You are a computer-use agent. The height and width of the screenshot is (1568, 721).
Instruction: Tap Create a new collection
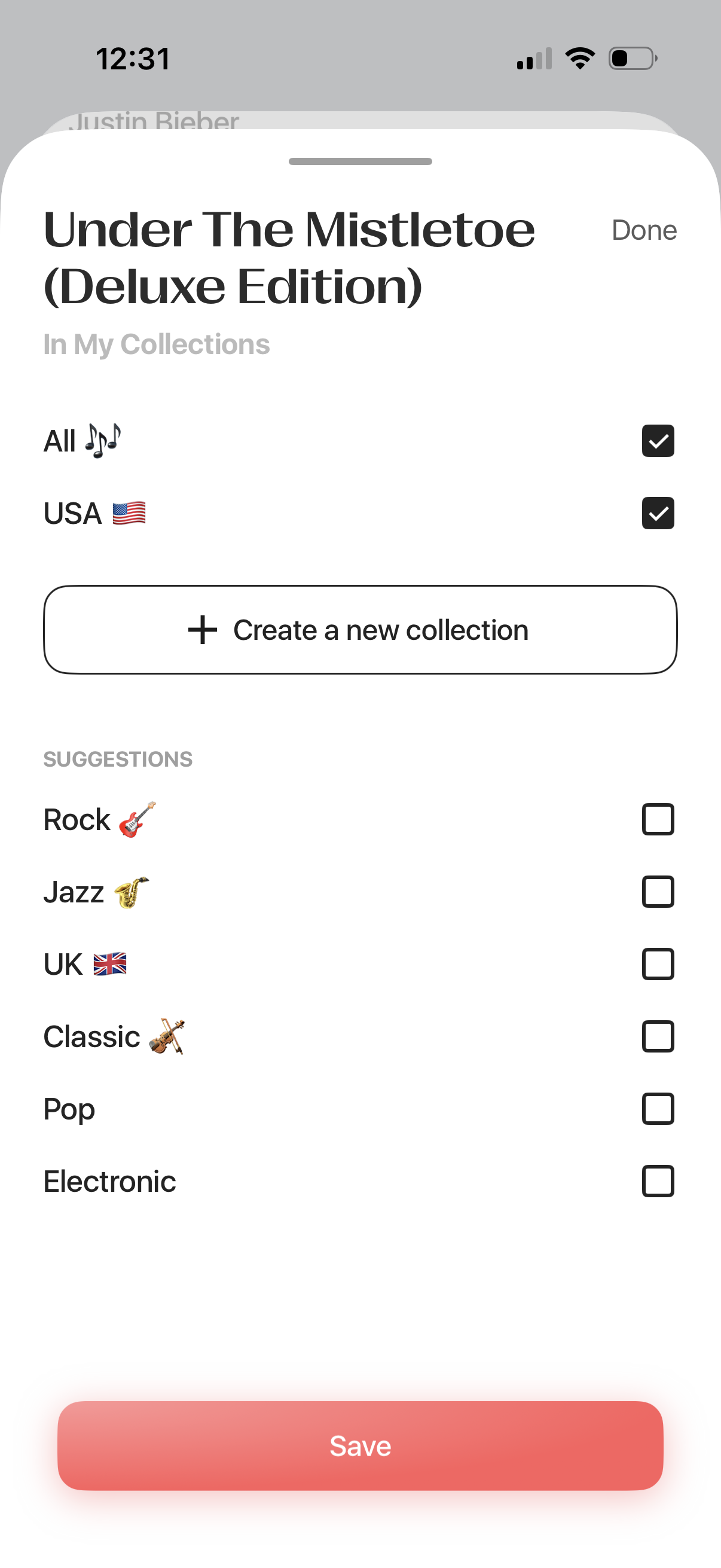360,629
